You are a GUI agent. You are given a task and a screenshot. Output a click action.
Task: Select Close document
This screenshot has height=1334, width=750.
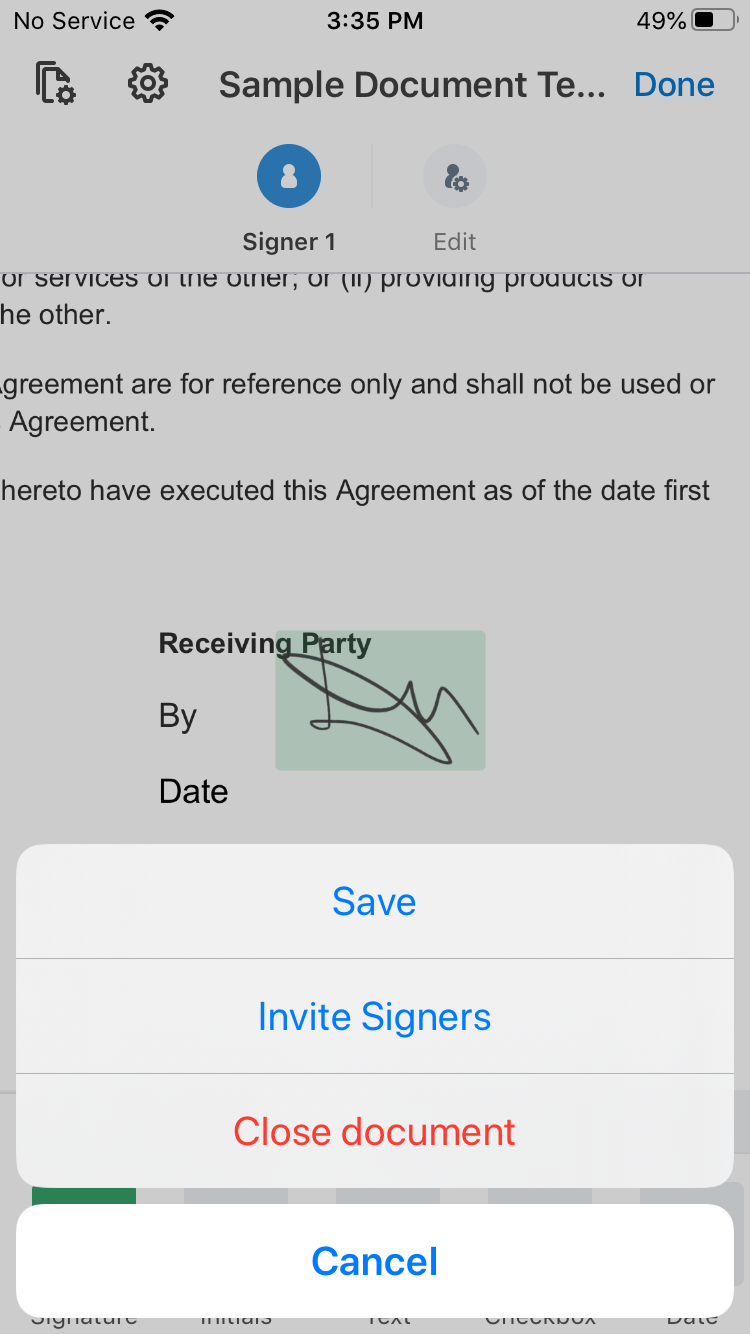pyautogui.click(x=374, y=1132)
